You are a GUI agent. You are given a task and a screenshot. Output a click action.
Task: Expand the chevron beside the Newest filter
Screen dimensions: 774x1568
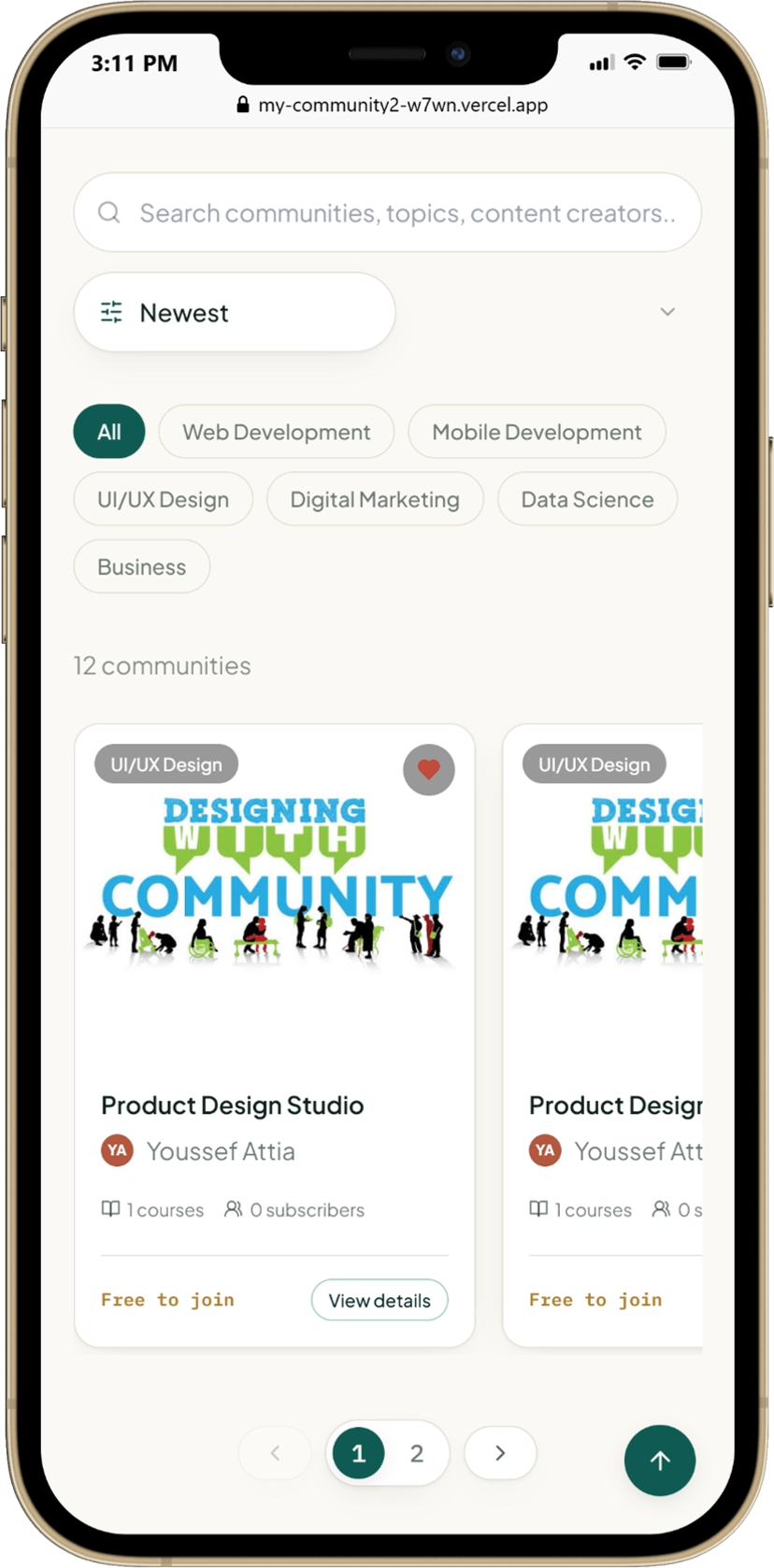667,312
